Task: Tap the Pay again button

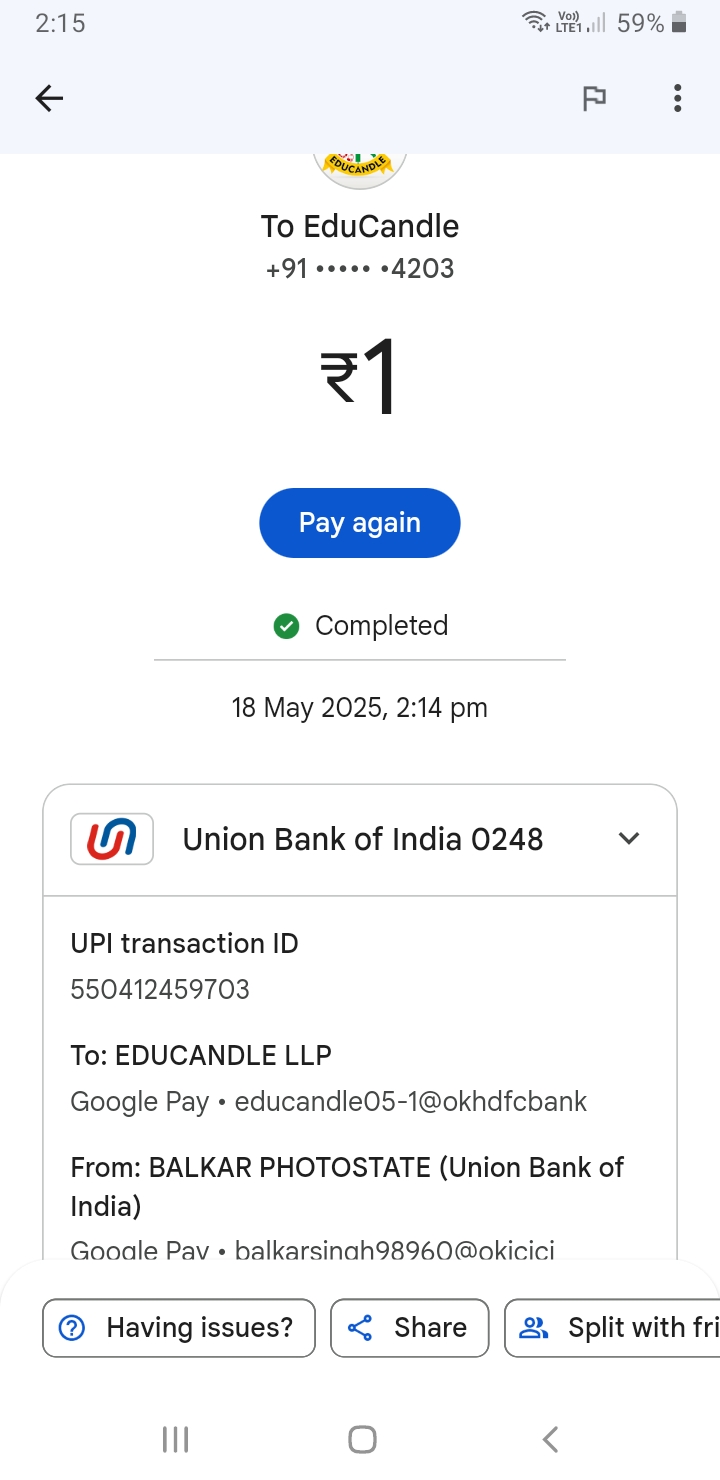Action: [360, 523]
